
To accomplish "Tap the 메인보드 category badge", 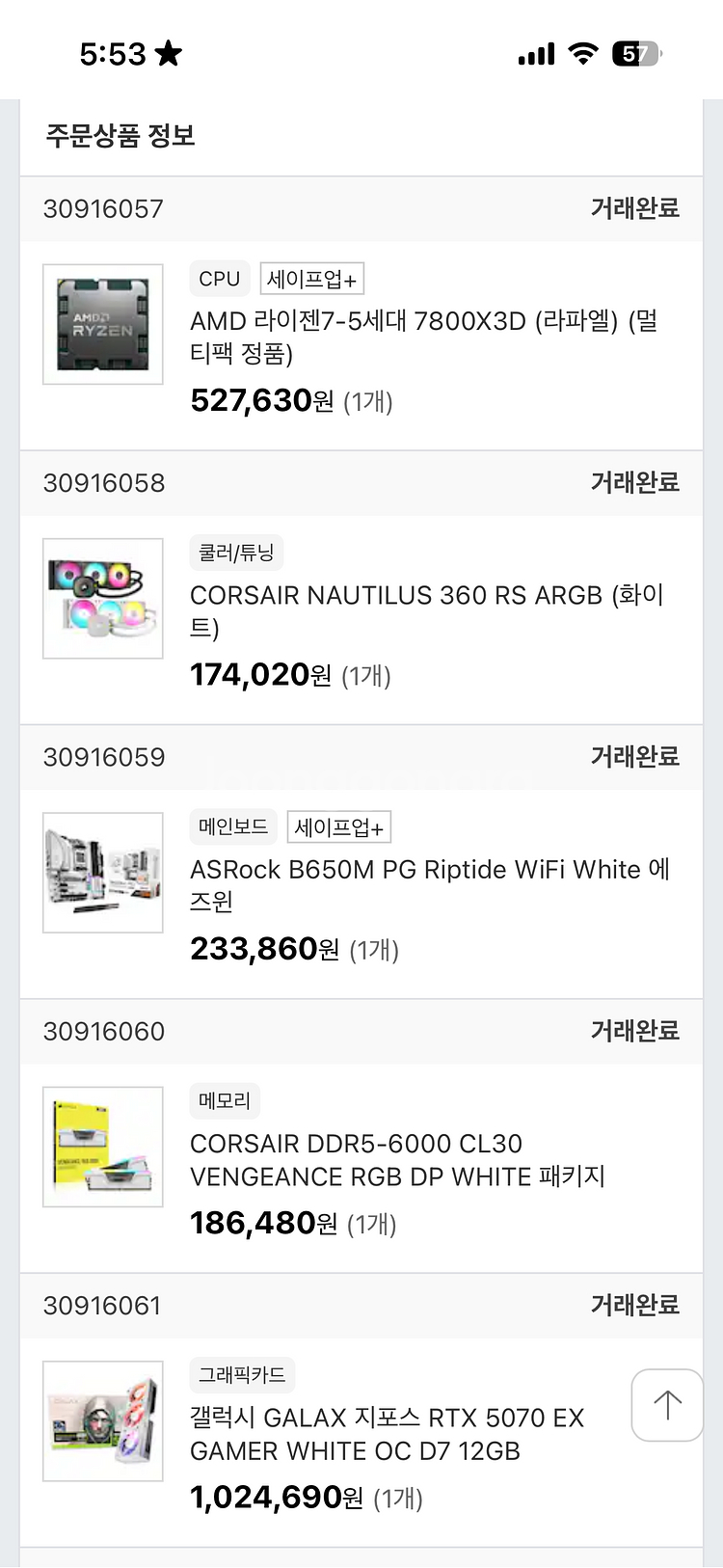I will pyautogui.click(x=232, y=826).
